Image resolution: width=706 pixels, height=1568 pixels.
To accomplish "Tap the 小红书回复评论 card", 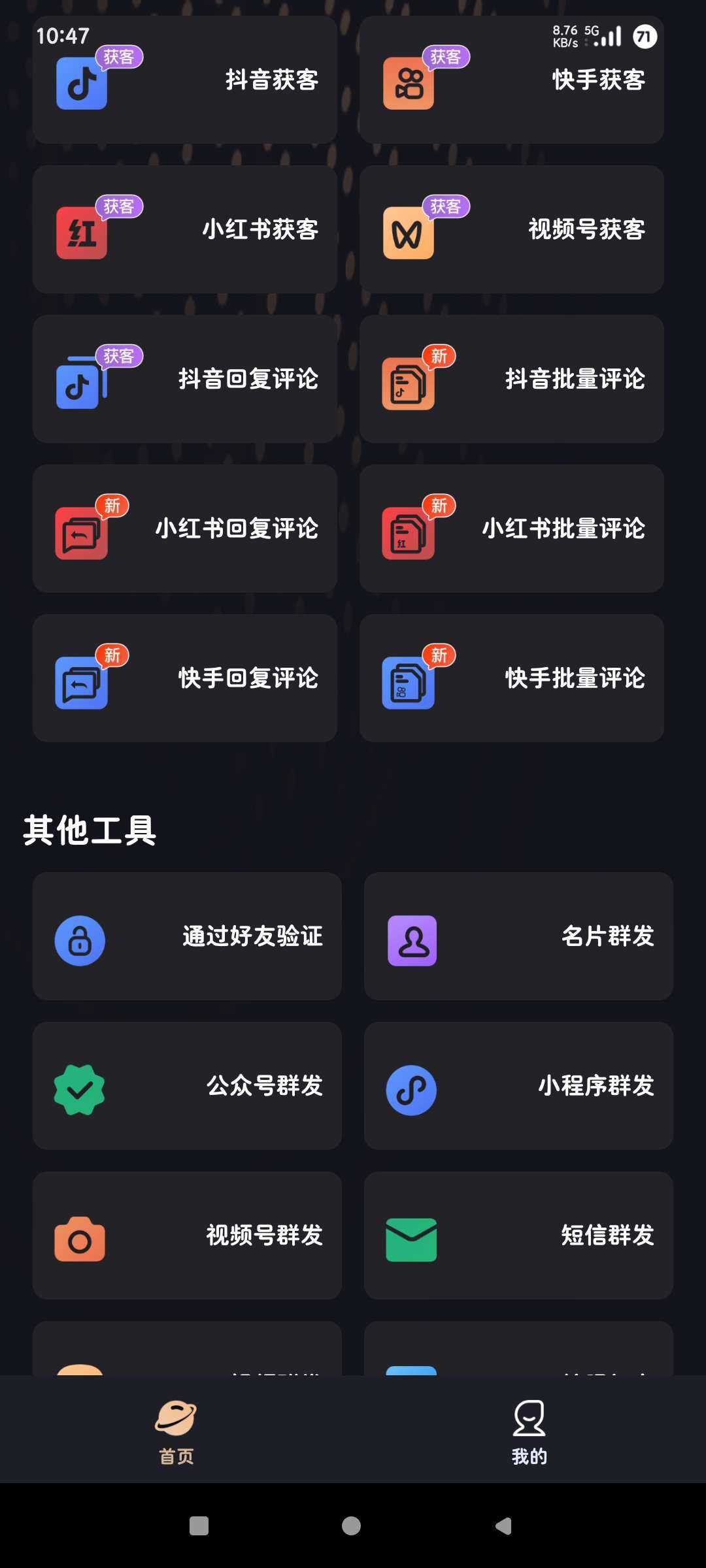I will (185, 529).
